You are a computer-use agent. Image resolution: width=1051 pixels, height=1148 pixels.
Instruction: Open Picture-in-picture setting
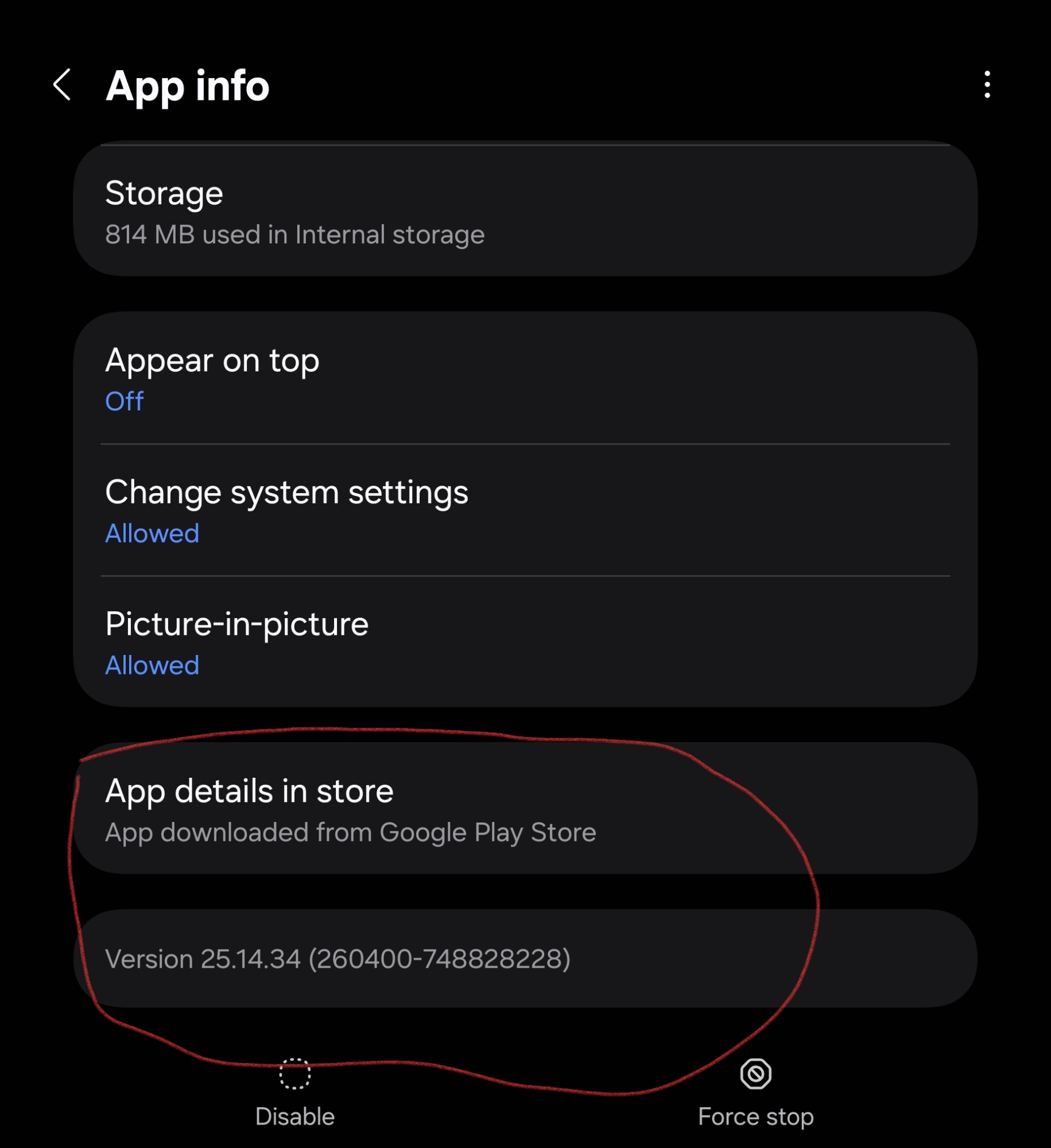tap(525, 642)
